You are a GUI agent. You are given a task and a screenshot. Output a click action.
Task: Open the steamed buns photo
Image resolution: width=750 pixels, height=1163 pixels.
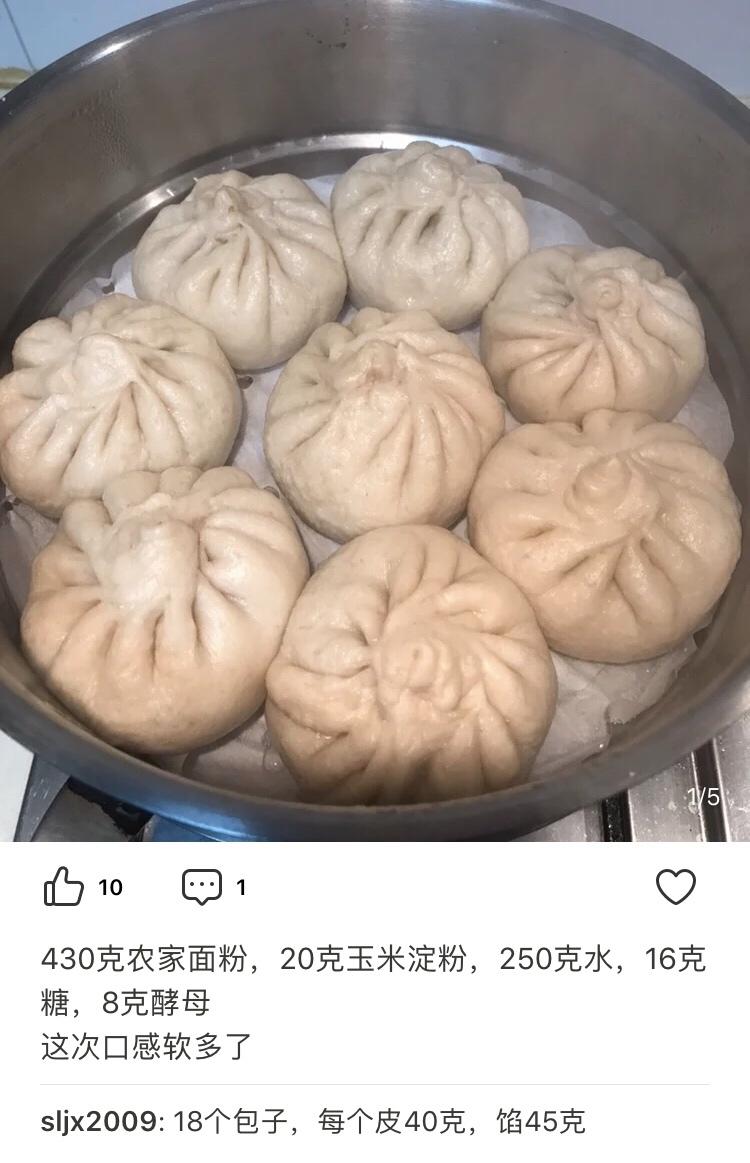(x=375, y=421)
